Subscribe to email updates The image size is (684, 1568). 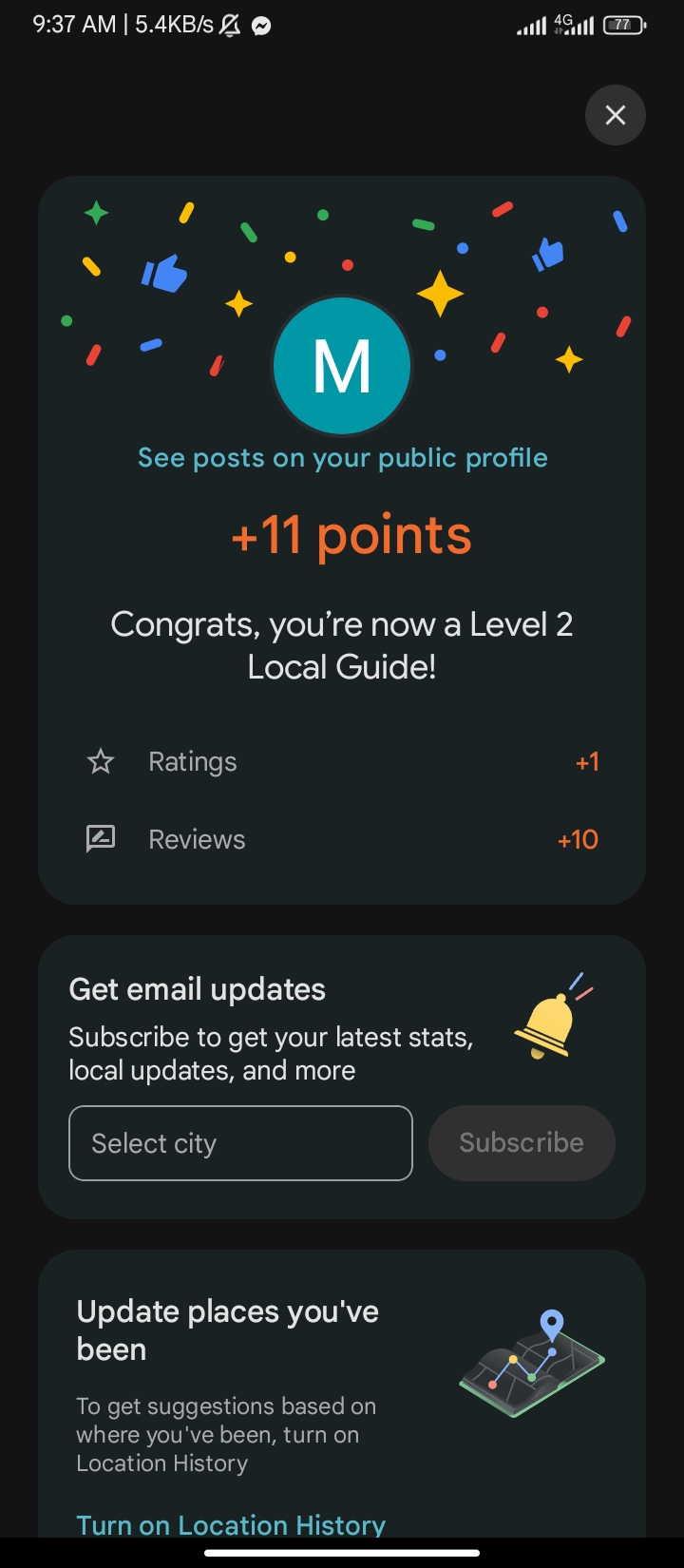(x=522, y=1143)
